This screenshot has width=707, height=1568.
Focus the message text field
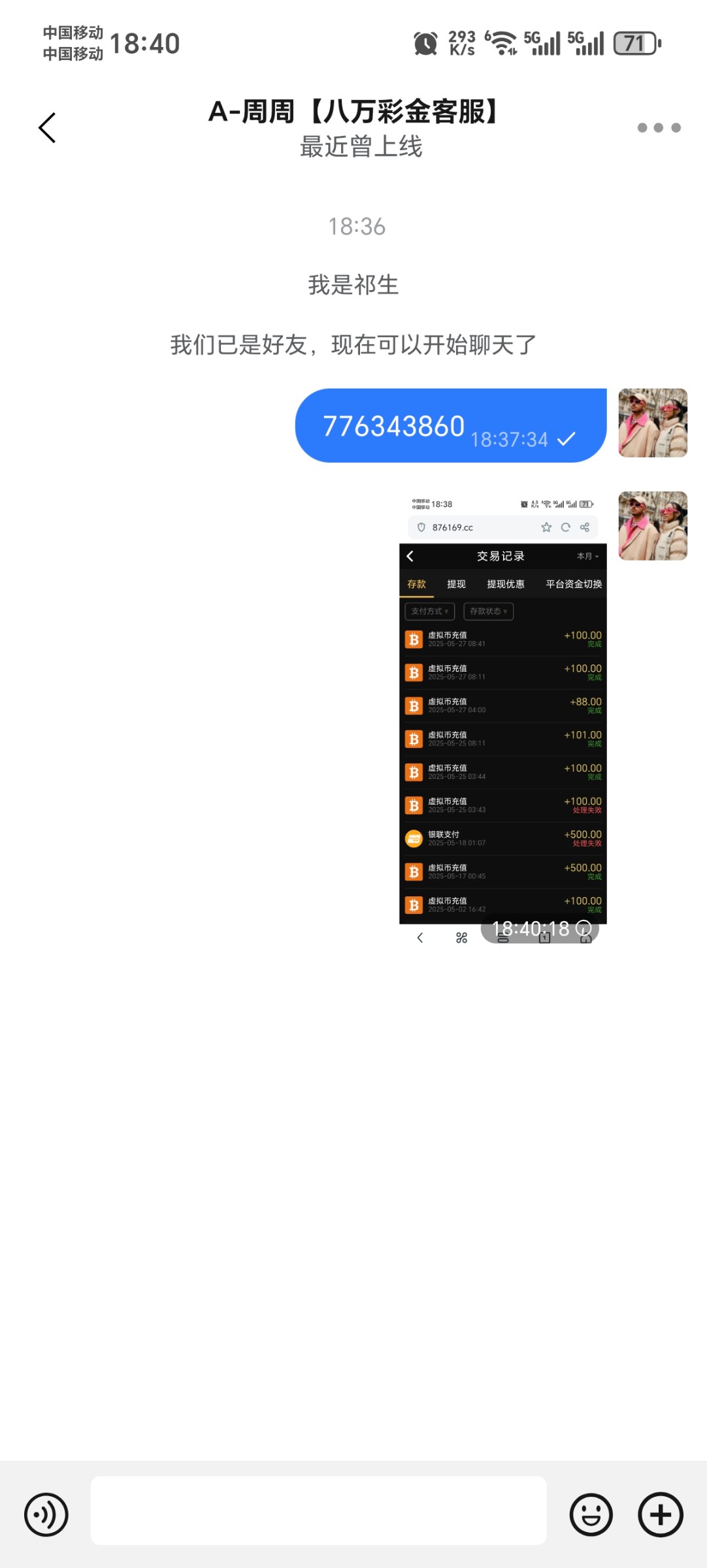click(318, 1511)
